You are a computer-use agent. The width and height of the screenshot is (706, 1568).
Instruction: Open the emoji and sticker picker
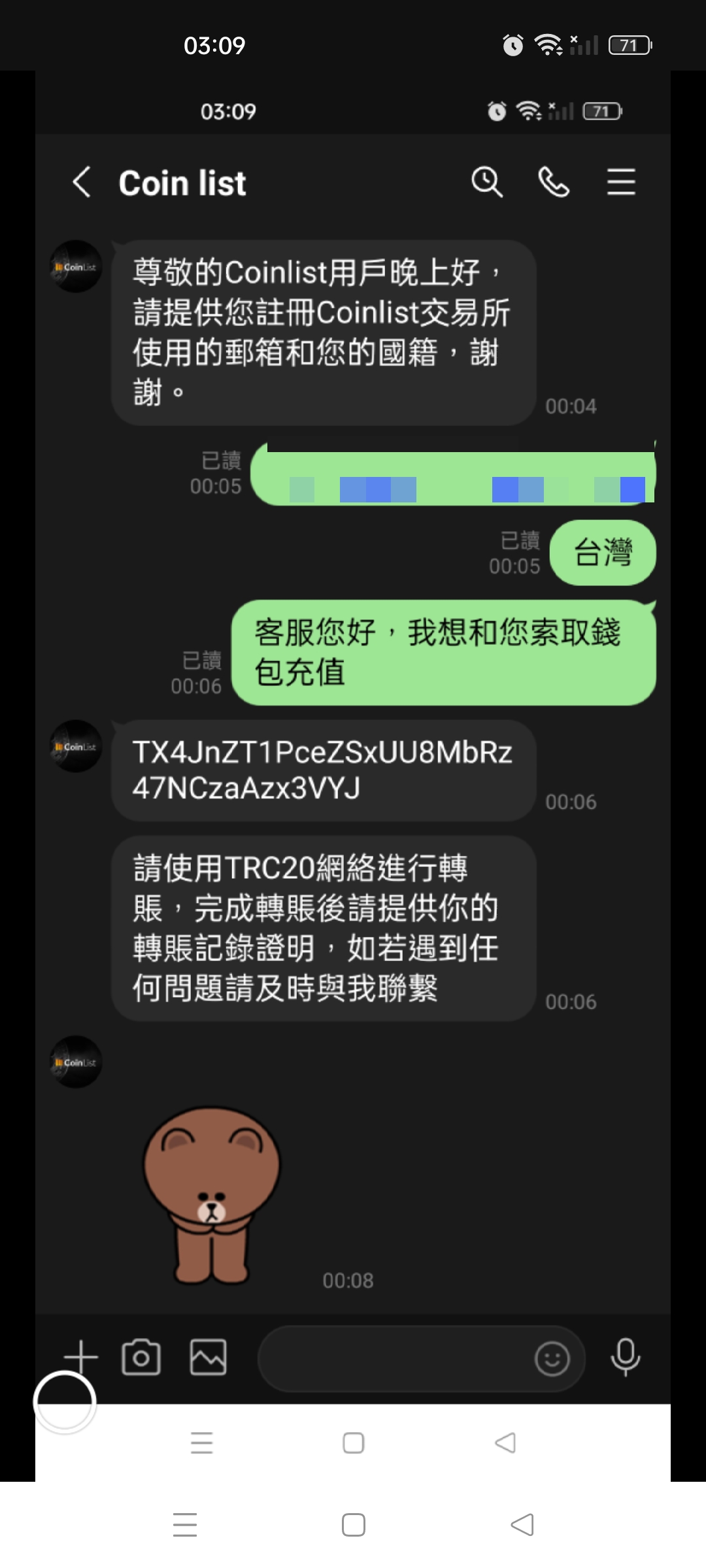[x=551, y=1360]
